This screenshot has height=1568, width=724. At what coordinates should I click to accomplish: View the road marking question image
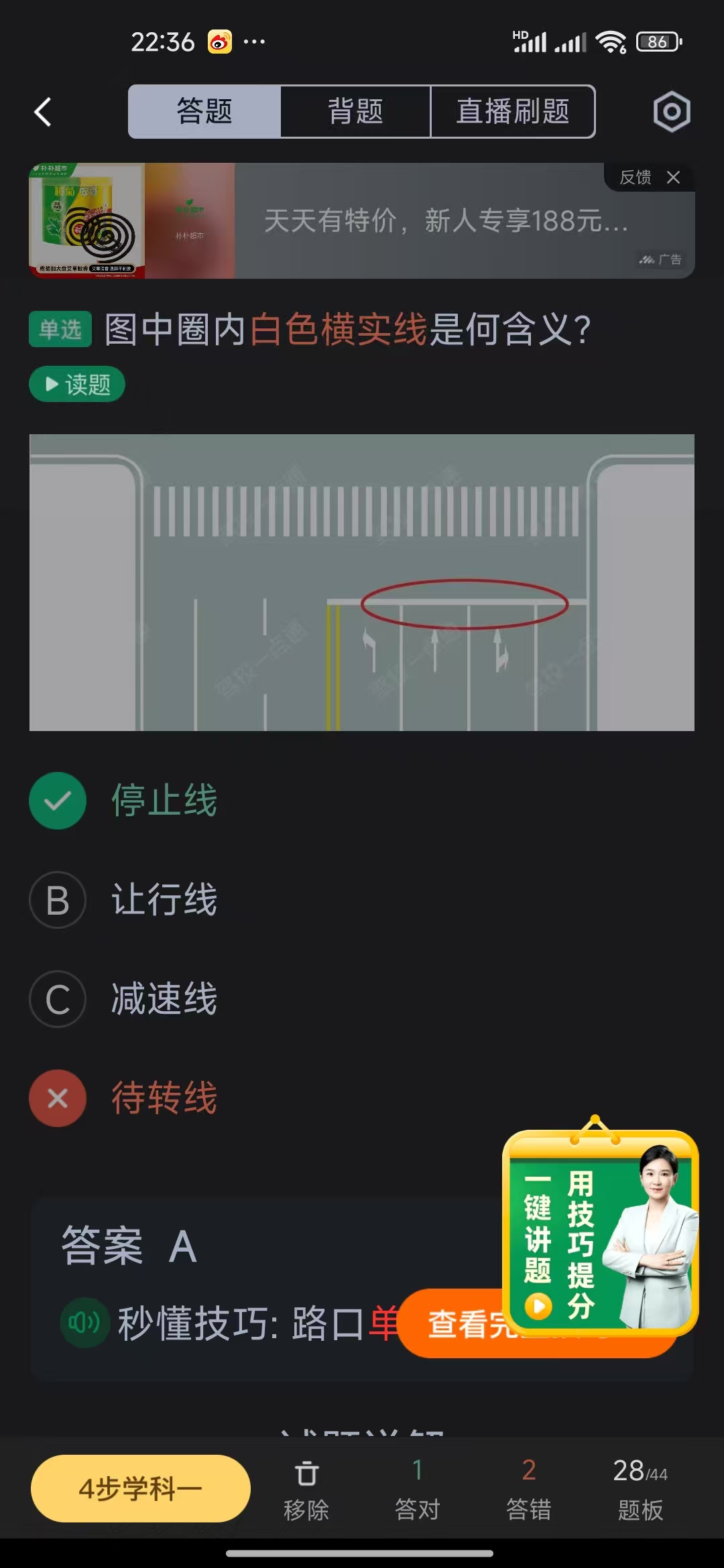361,582
